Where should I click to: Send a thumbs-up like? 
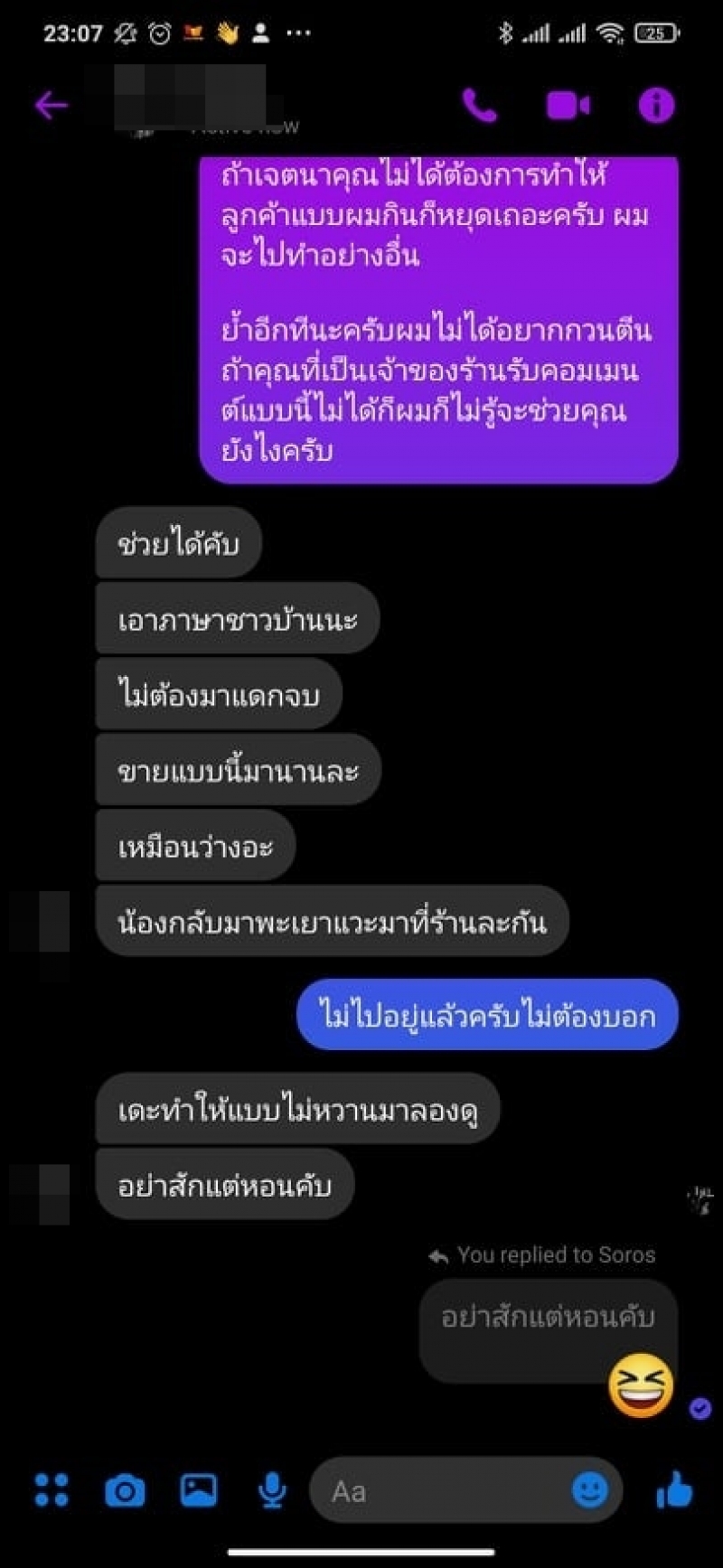(674, 1490)
